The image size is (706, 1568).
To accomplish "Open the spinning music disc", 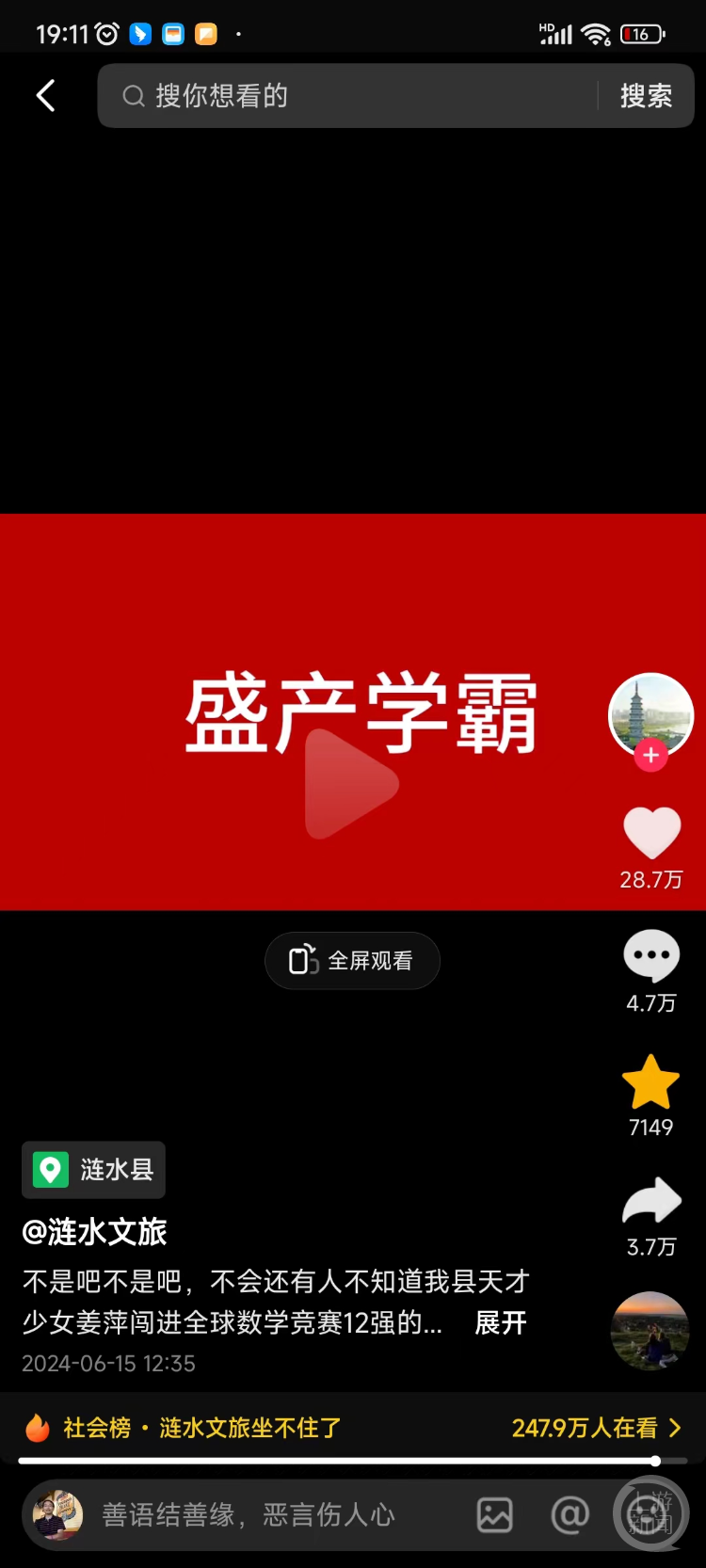I will click(x=650, y=1330).
